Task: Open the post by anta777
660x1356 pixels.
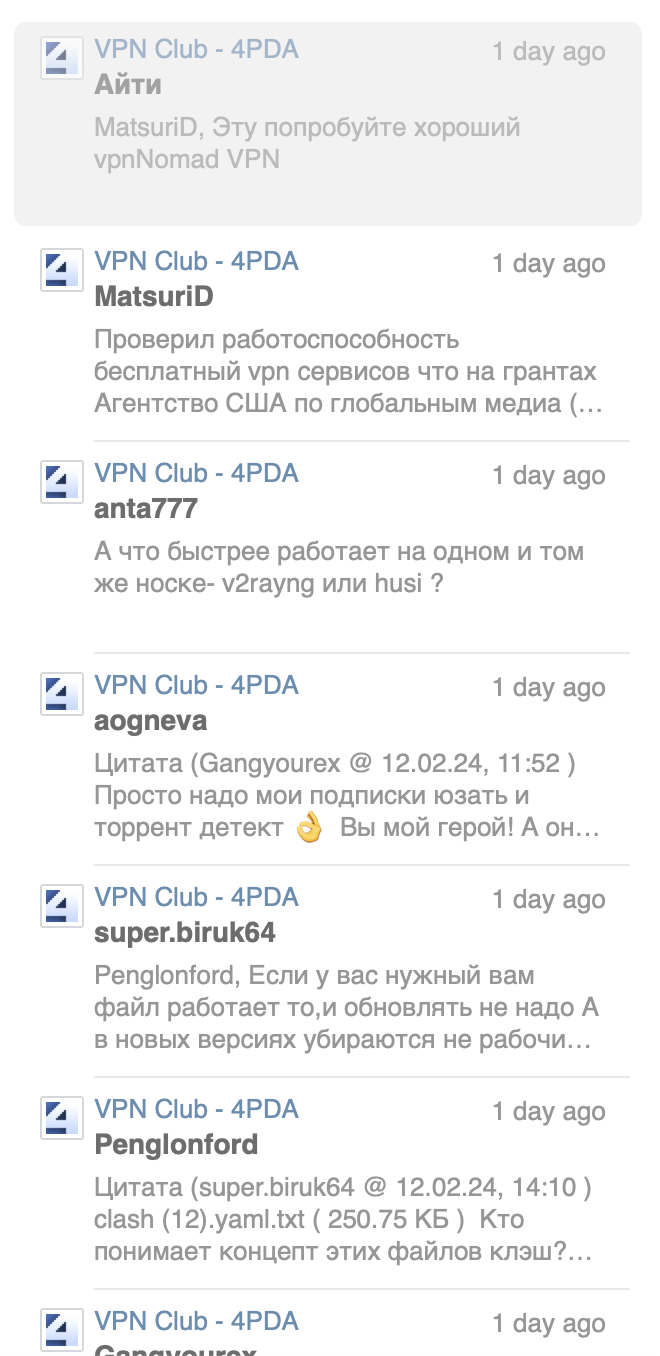Action: pyautogui.click(x=328, y=547)
